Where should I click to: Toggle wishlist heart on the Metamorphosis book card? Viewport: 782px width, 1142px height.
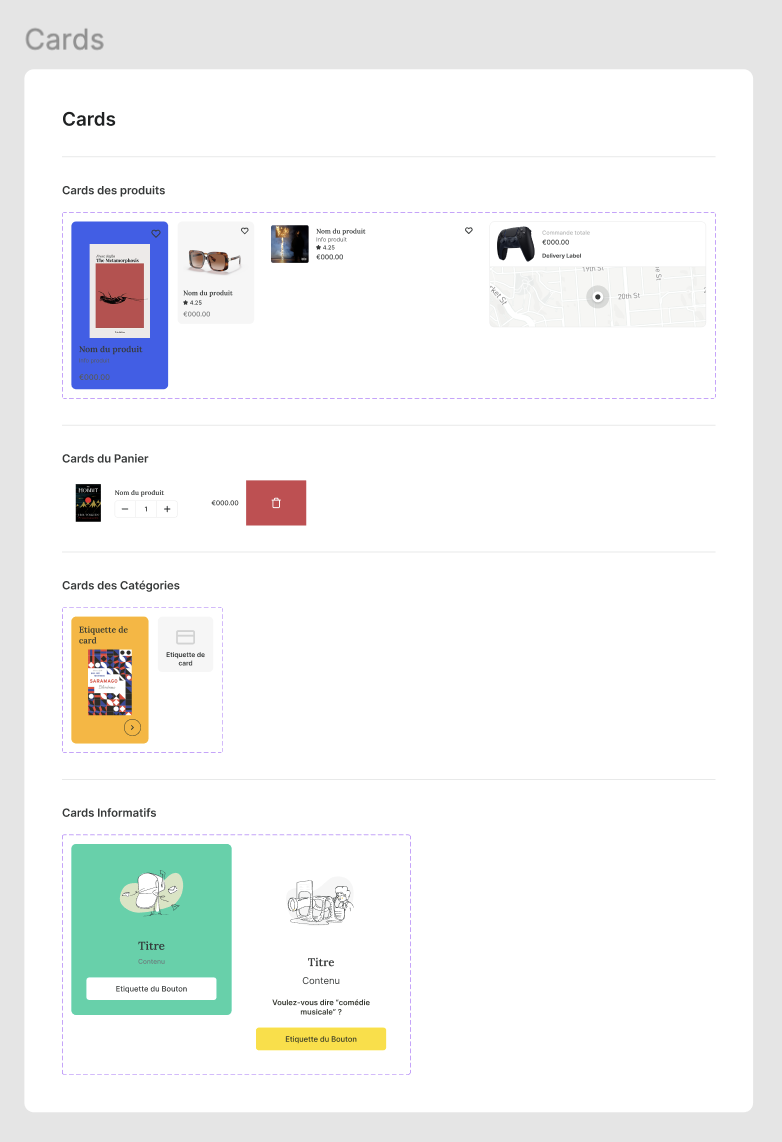(156, 232)
